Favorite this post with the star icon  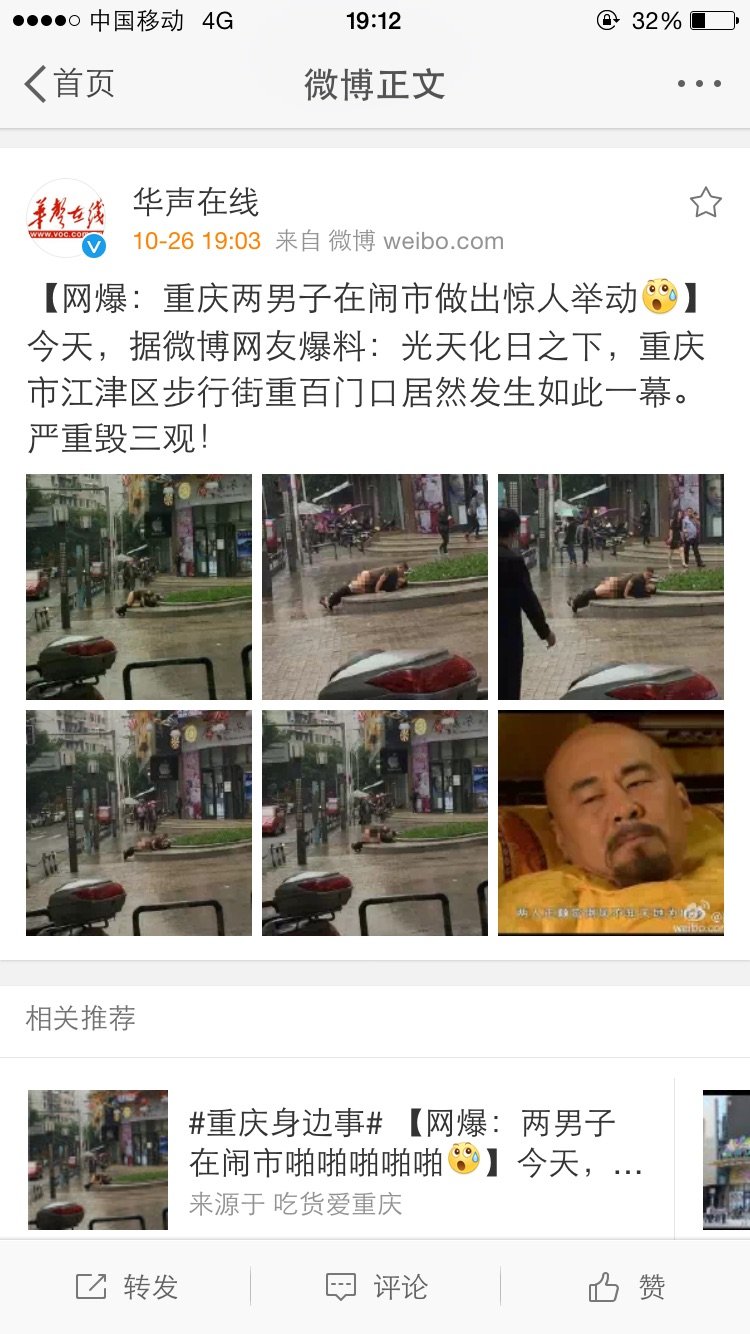click(x=705, y=203)
